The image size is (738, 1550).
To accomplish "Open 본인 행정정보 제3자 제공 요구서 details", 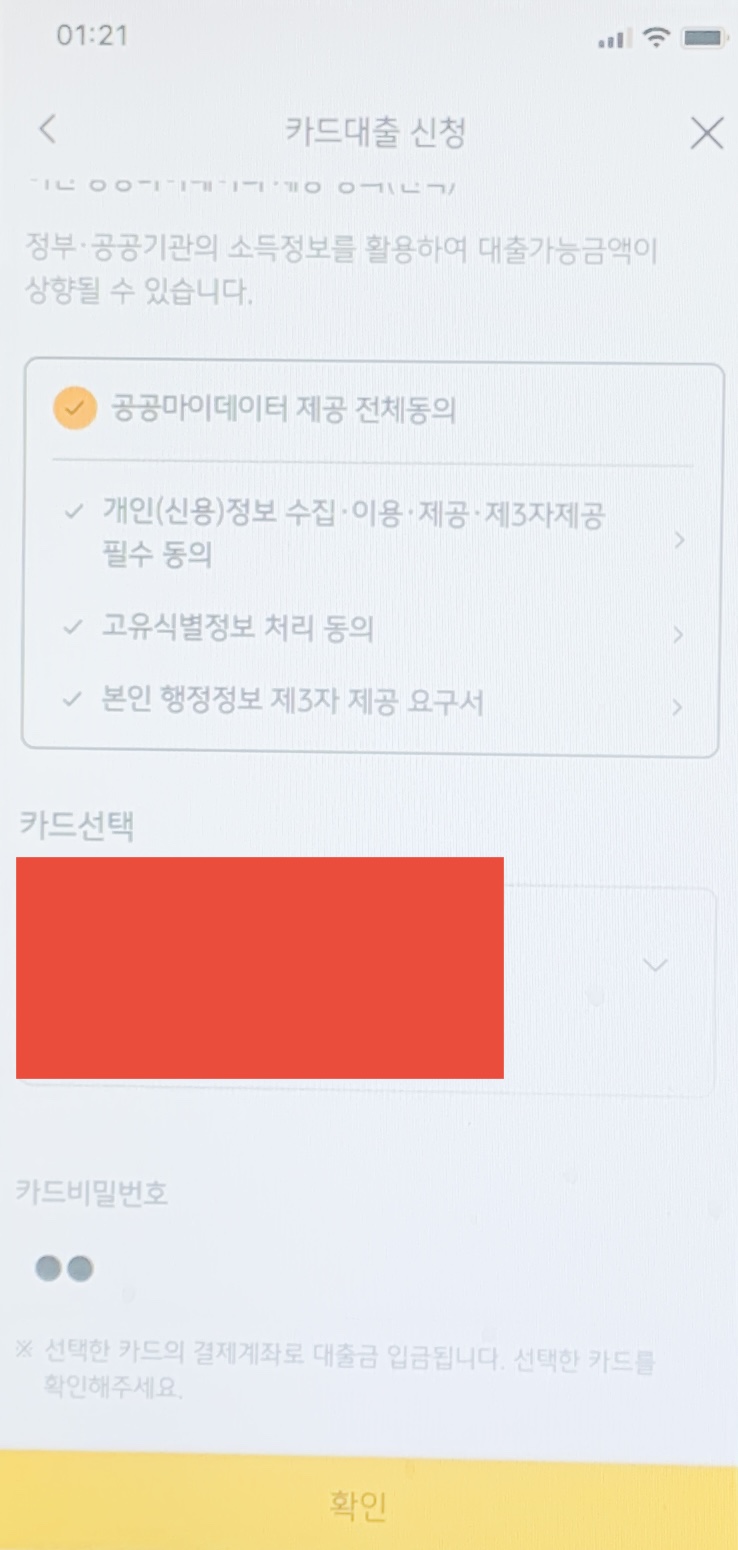I will click(x=374, y=703).
